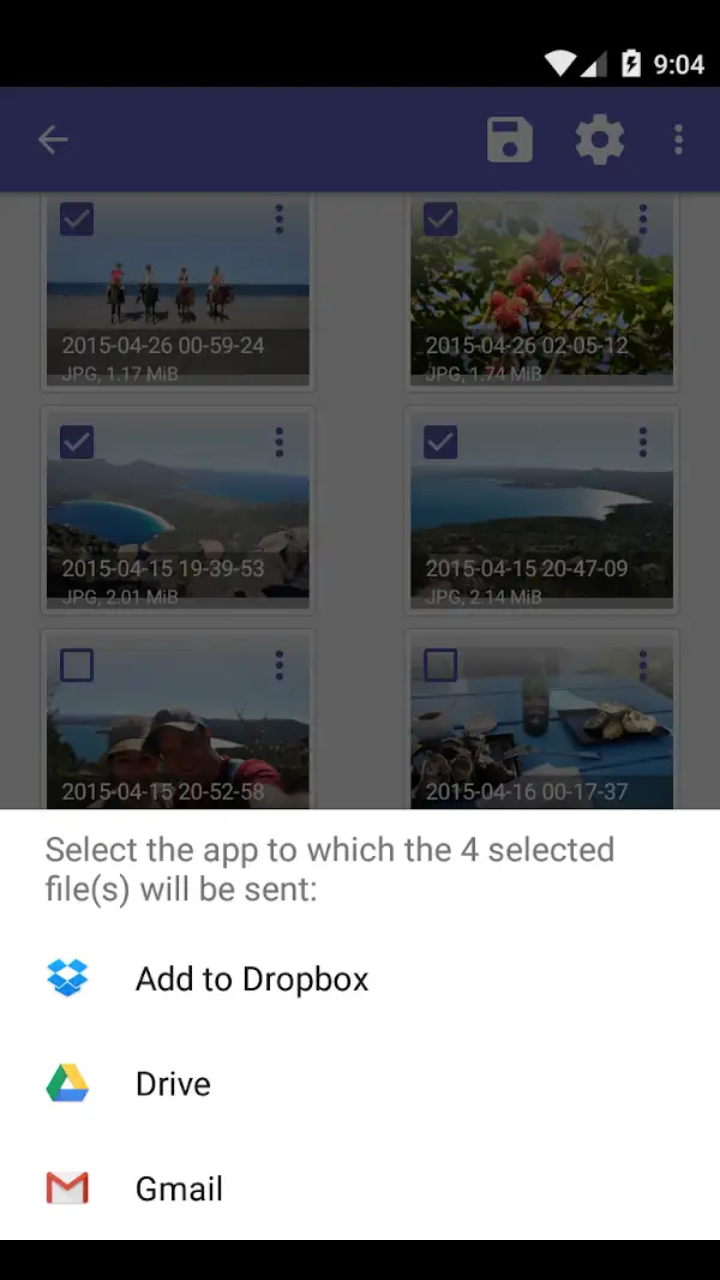Viewport: 720px width, 1280px height.
Task: Uncheck the 2015-04-26 00-59-24 photo
Action: [x=77, y=219]
